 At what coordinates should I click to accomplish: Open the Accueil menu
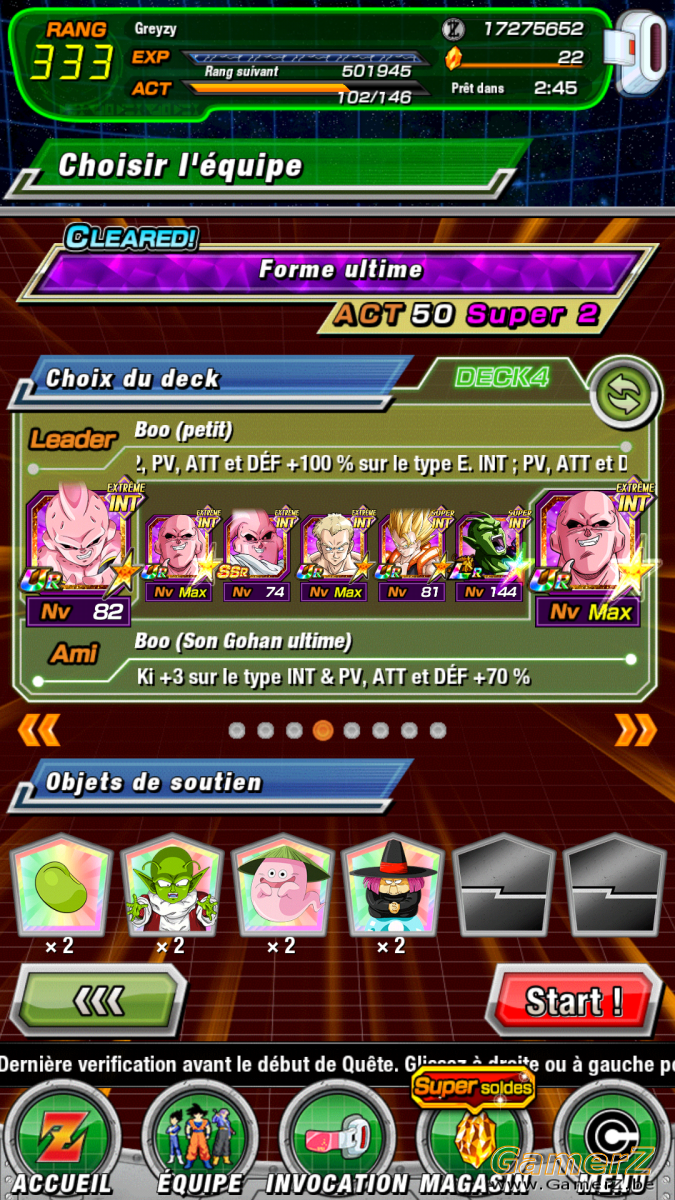(x=60, y=1143)
